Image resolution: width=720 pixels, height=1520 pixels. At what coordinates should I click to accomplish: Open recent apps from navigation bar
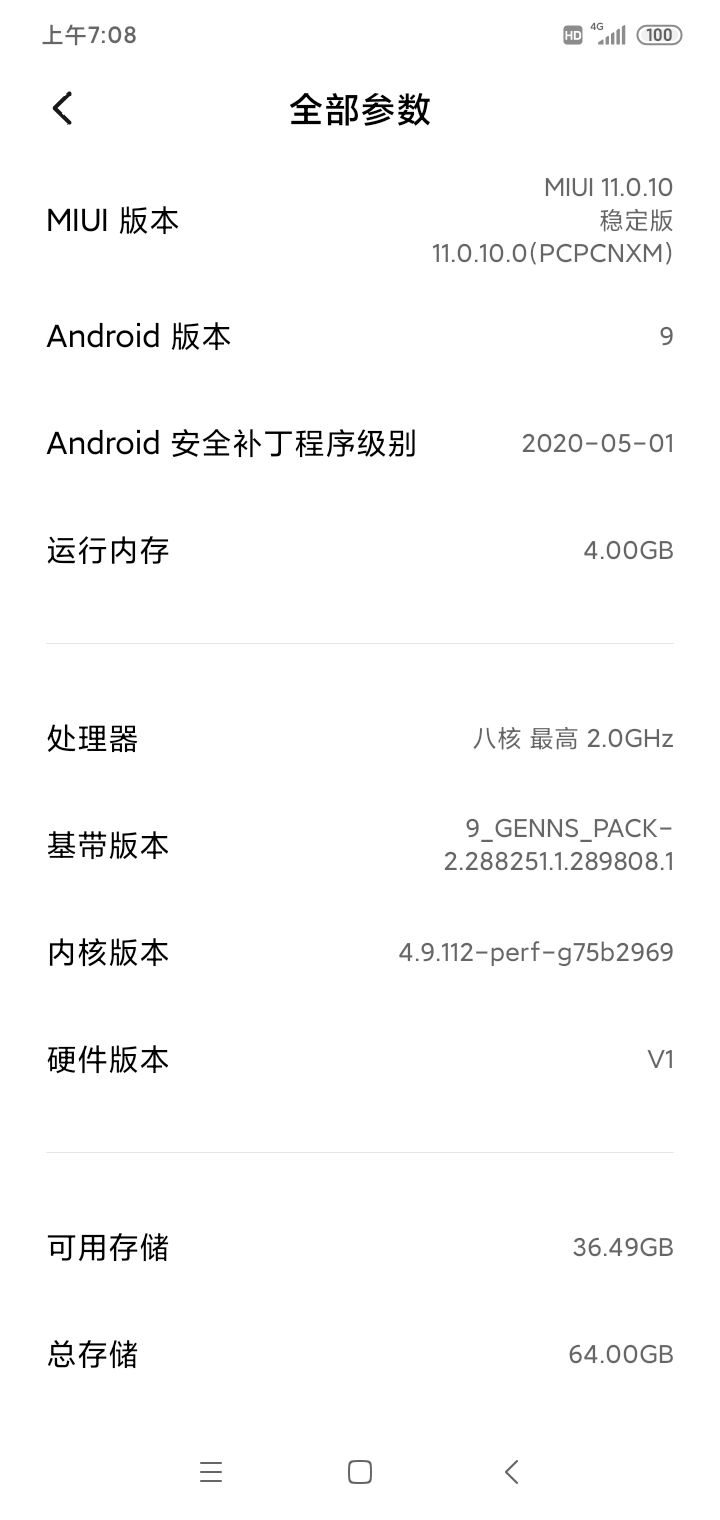[x=210, y=1471]
